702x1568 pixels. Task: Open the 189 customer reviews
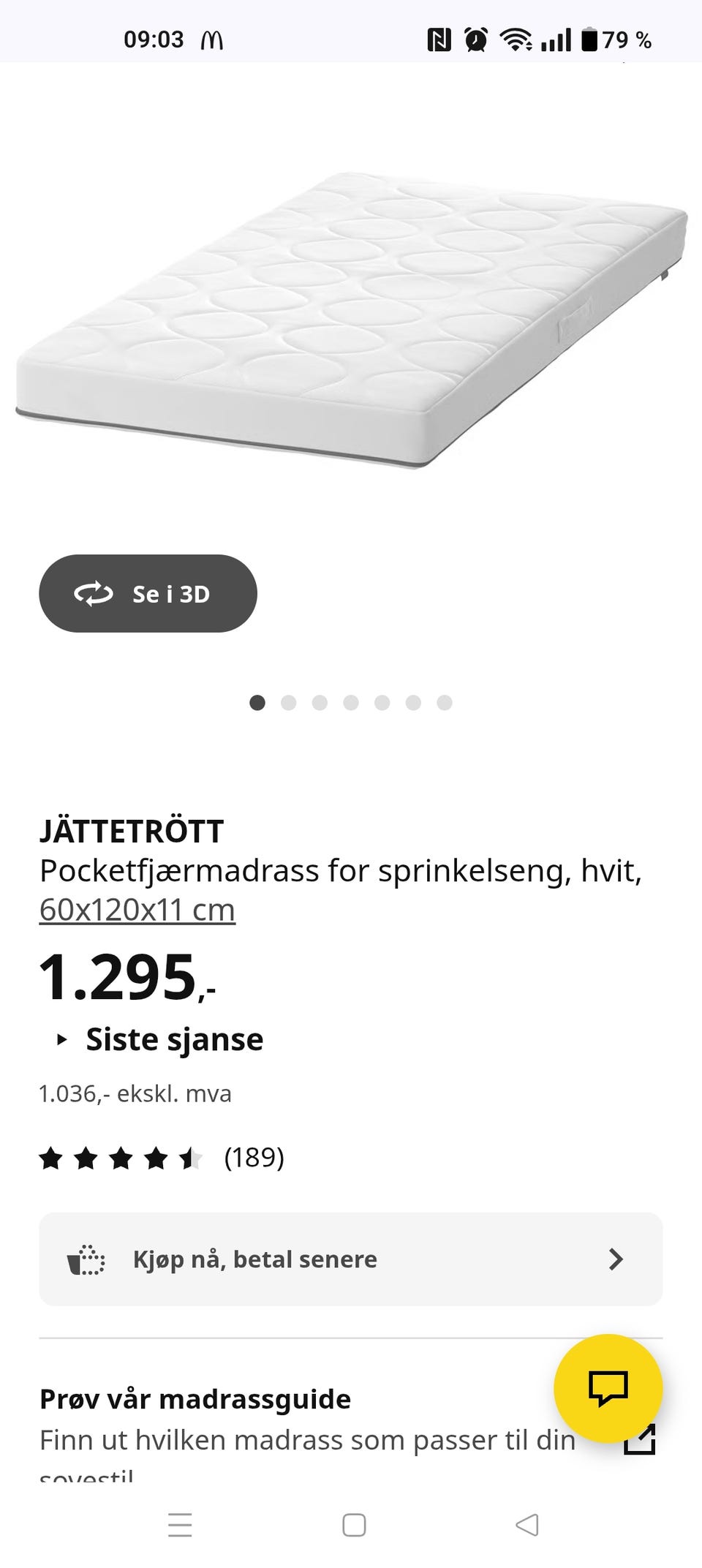253,1157
